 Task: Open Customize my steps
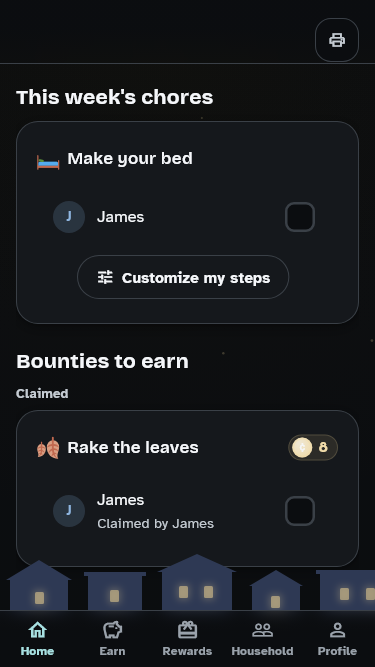183,277
